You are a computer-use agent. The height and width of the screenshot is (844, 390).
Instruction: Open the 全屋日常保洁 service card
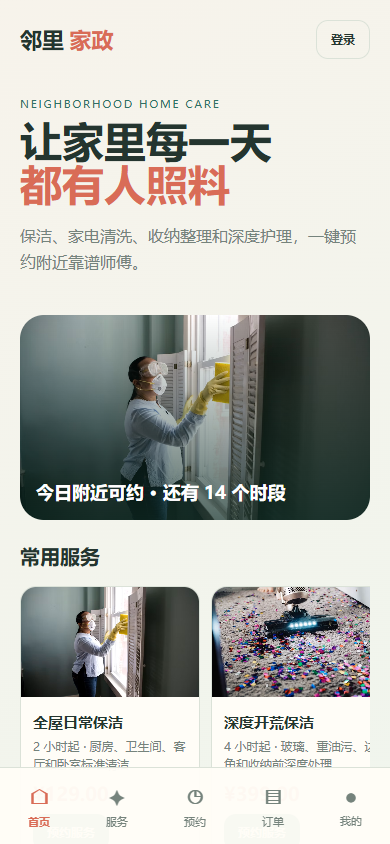(x=110, y=677)
